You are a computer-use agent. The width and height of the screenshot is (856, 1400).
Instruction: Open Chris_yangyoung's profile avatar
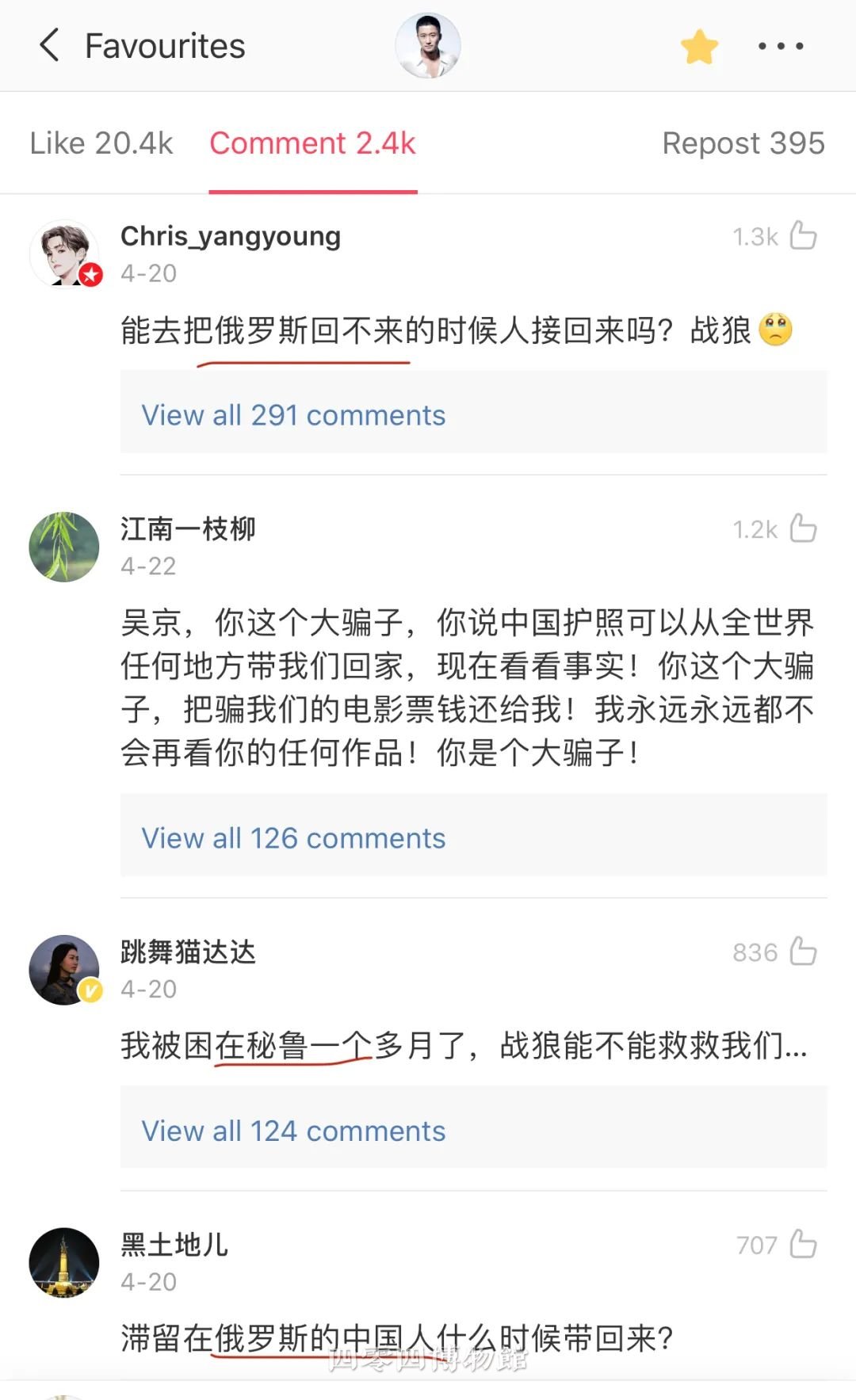[x=64, y=254]
